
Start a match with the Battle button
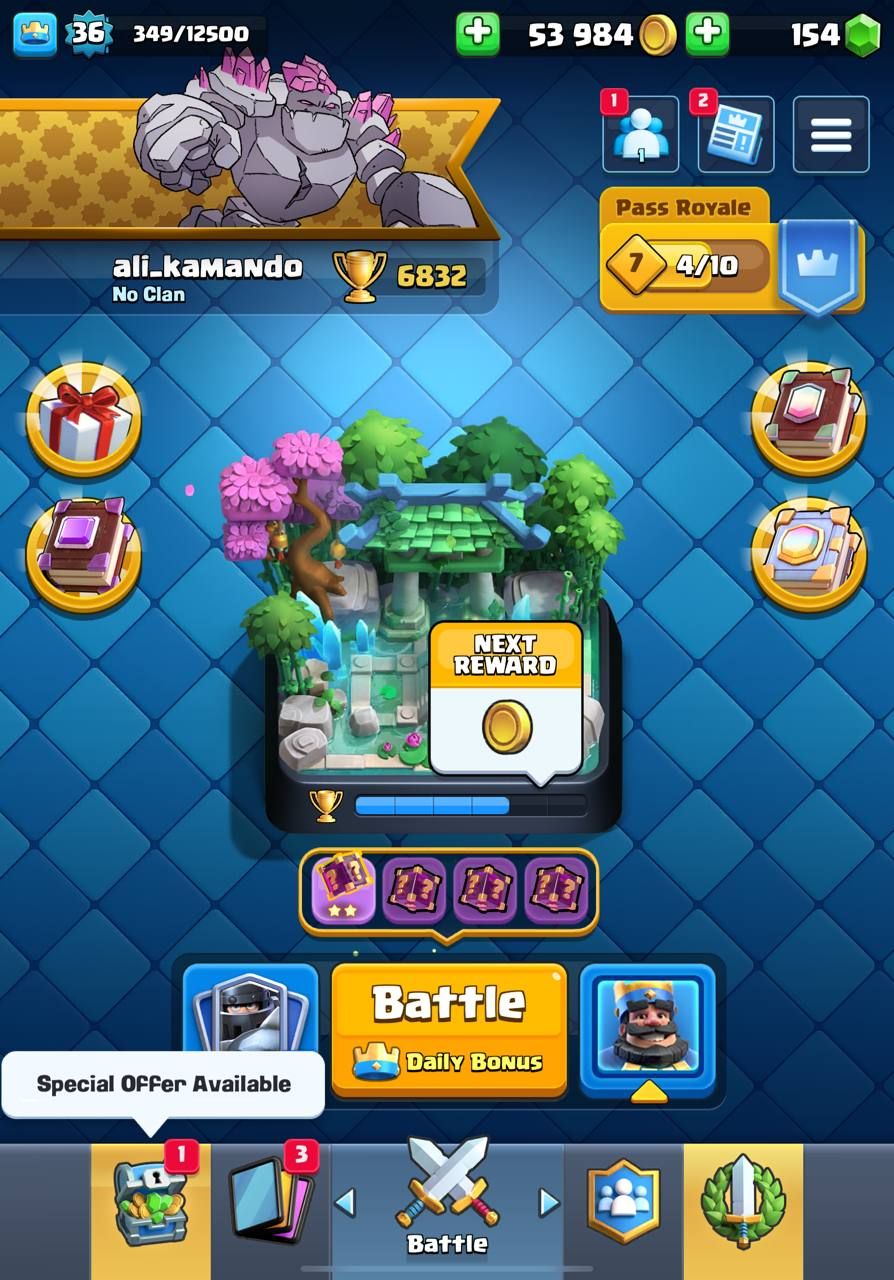(448, 1030)
